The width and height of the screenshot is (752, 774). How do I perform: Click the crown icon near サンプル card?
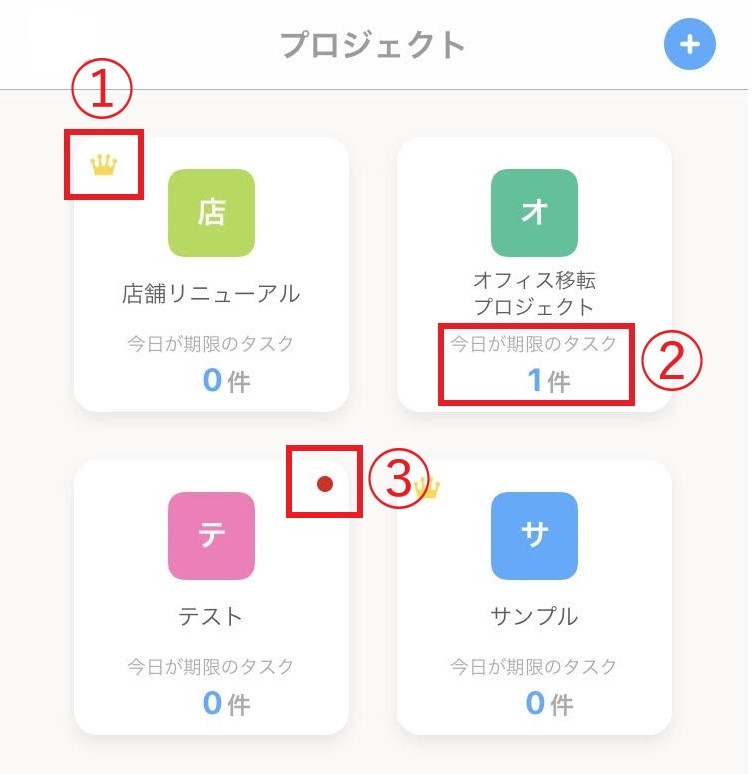click(x=425, y=487)
